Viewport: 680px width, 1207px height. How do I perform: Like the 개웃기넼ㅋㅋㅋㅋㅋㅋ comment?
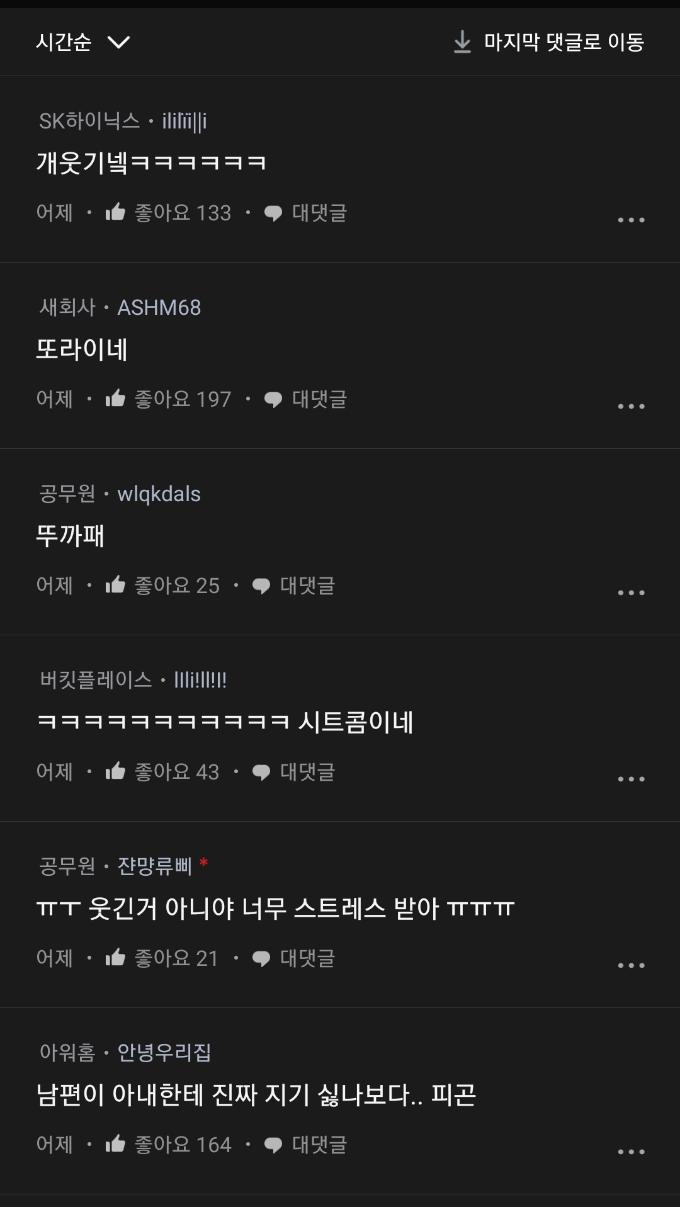[x=168, y=213]
